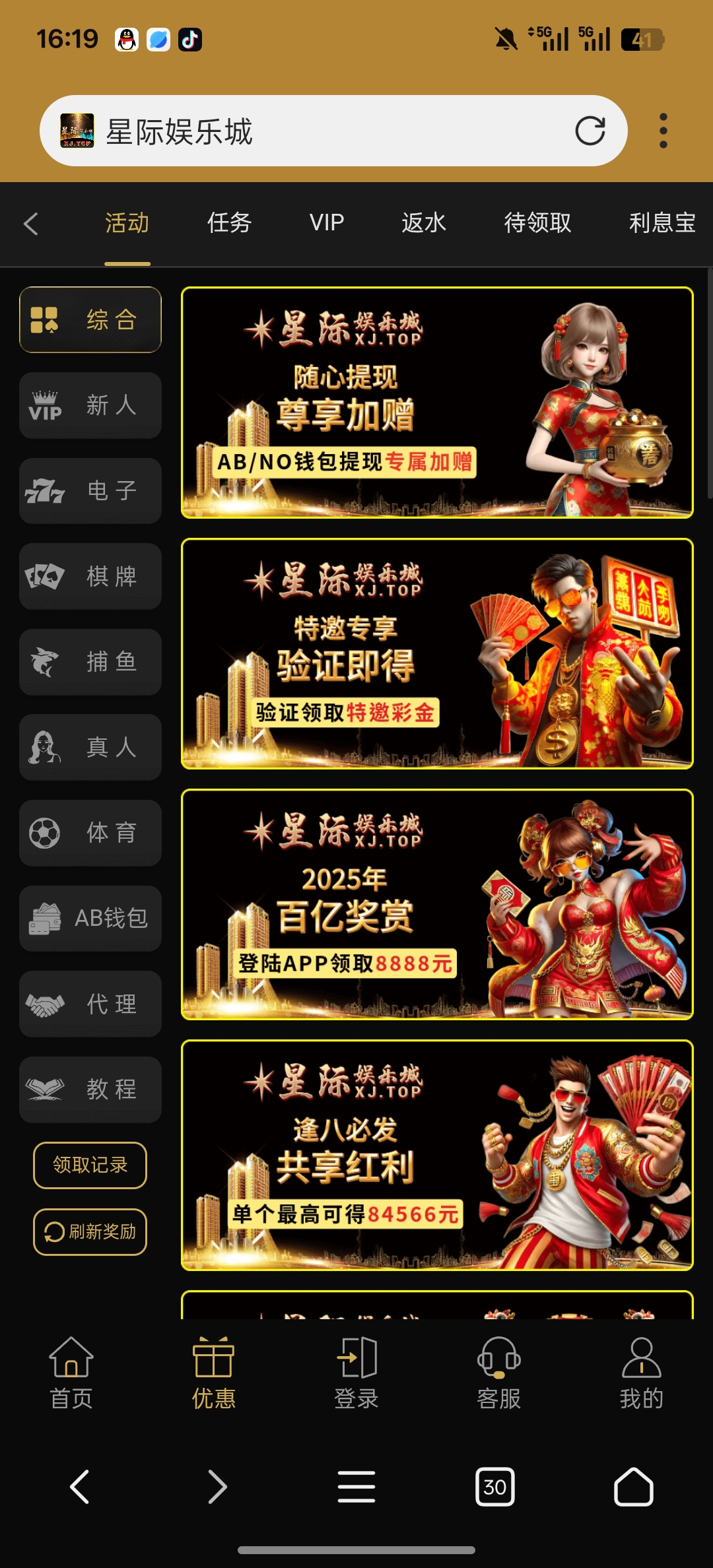The image size is (713, 1568).
Task: Switch to the VIP tab
Action: click(x=327, y=223)
